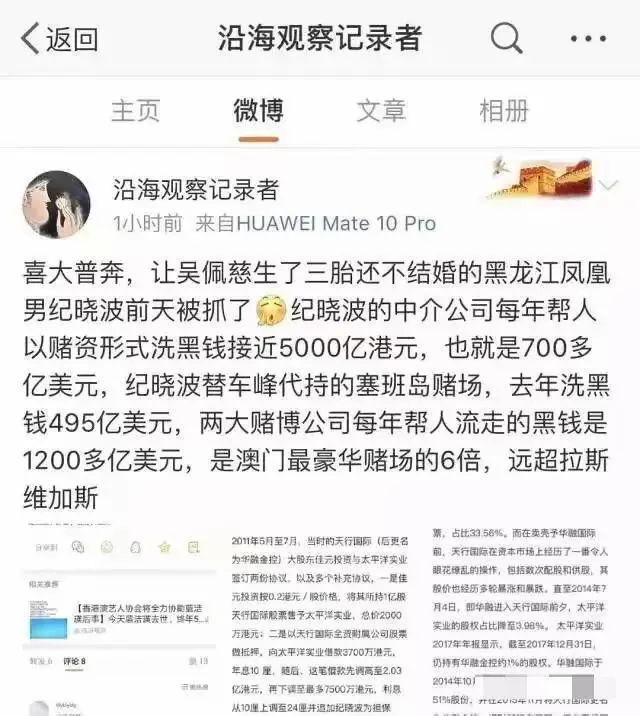Image resolution: width=640 pixels, height=716 pixels.
Task: Switch to the 主页 tab
Action: (135, 110)
